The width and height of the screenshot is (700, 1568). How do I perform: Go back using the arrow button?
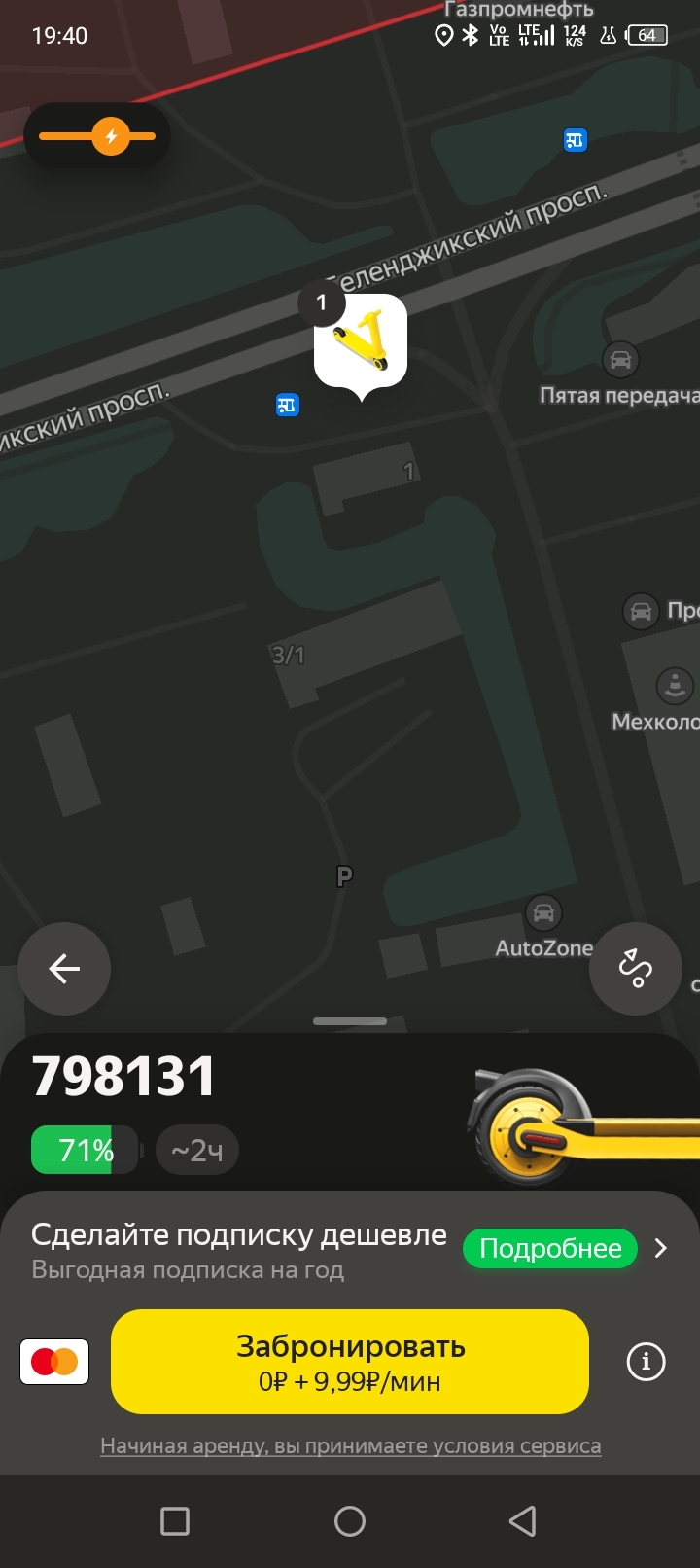point(64,969)
